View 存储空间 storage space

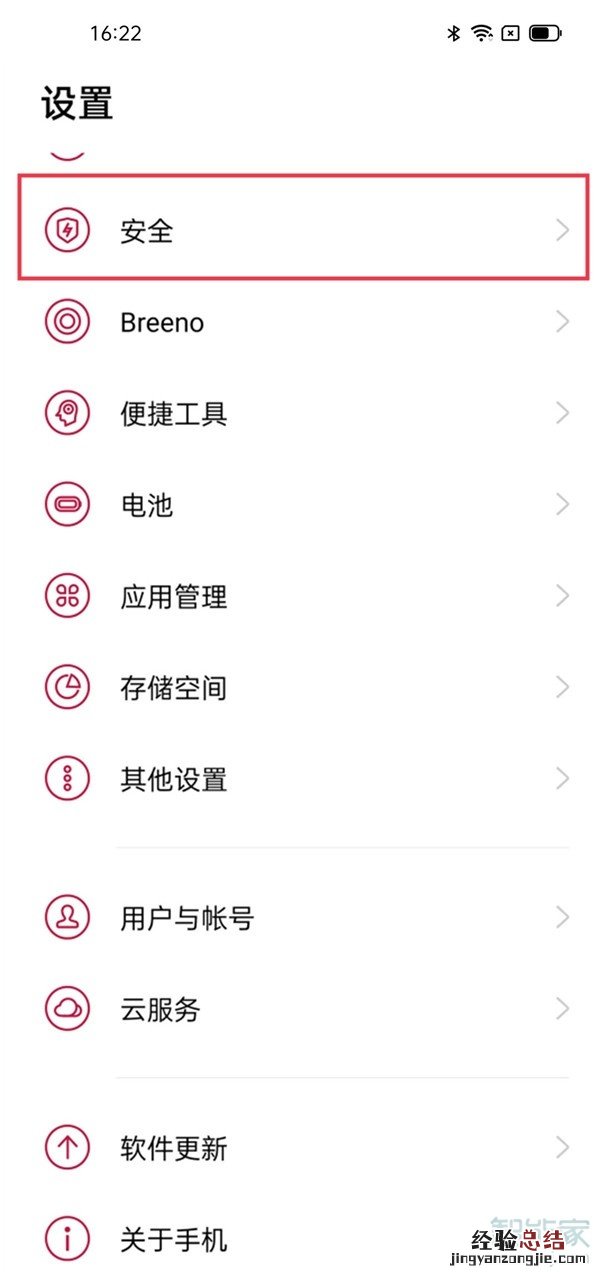(300, 687)
